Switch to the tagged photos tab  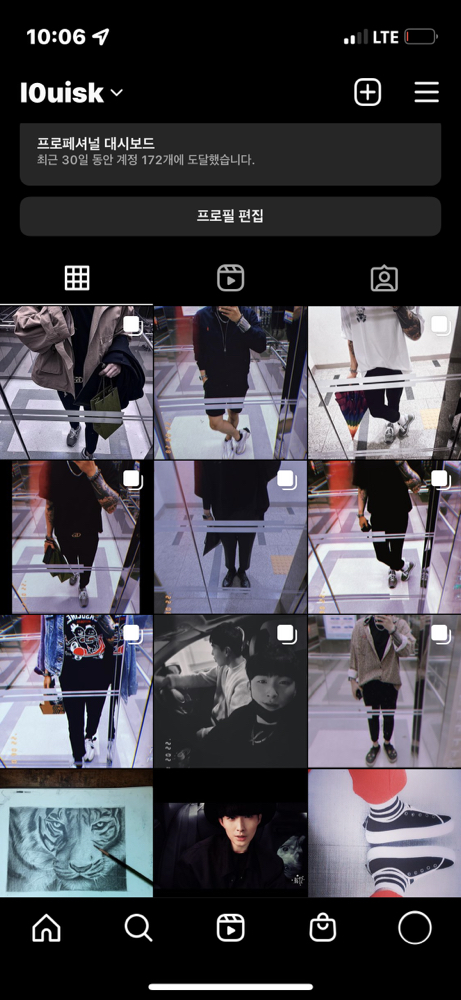pos(384,278)
